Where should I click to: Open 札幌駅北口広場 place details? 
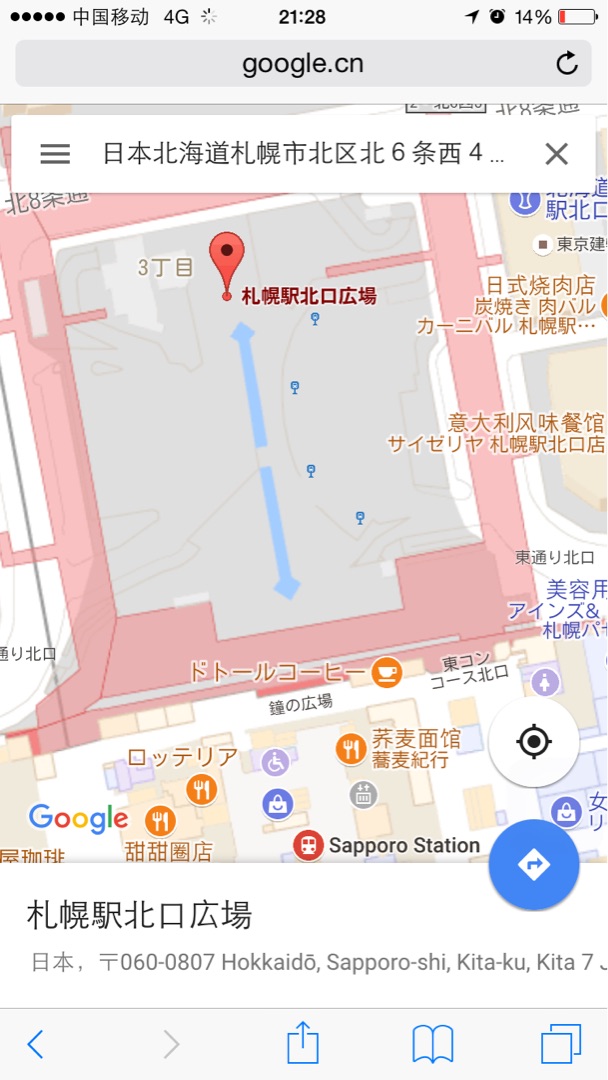tap(140, 915)
